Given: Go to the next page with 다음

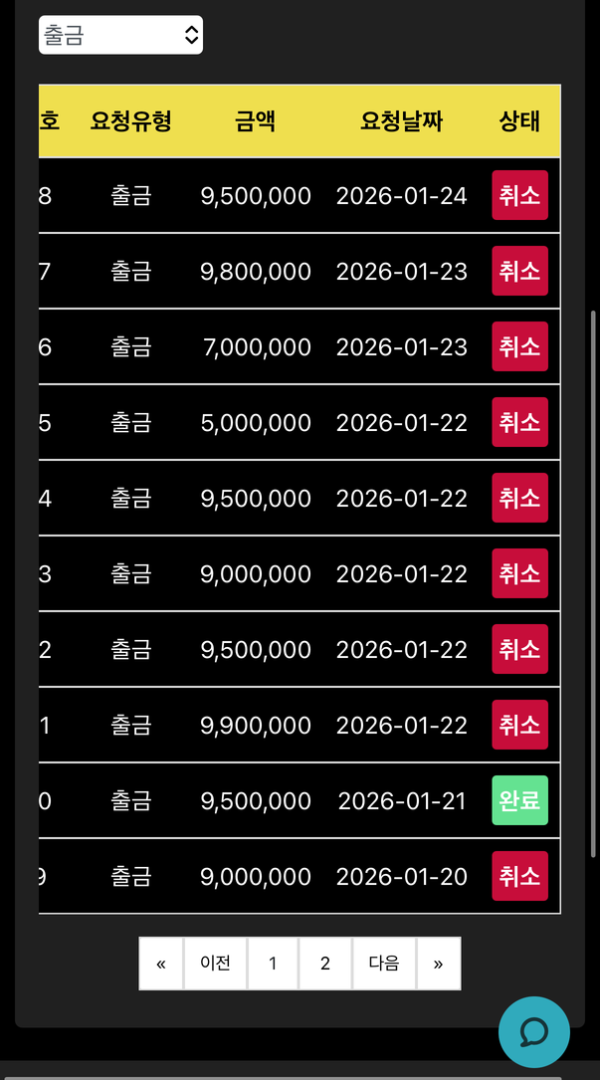Looking at the screenshot, I should 384,963.
